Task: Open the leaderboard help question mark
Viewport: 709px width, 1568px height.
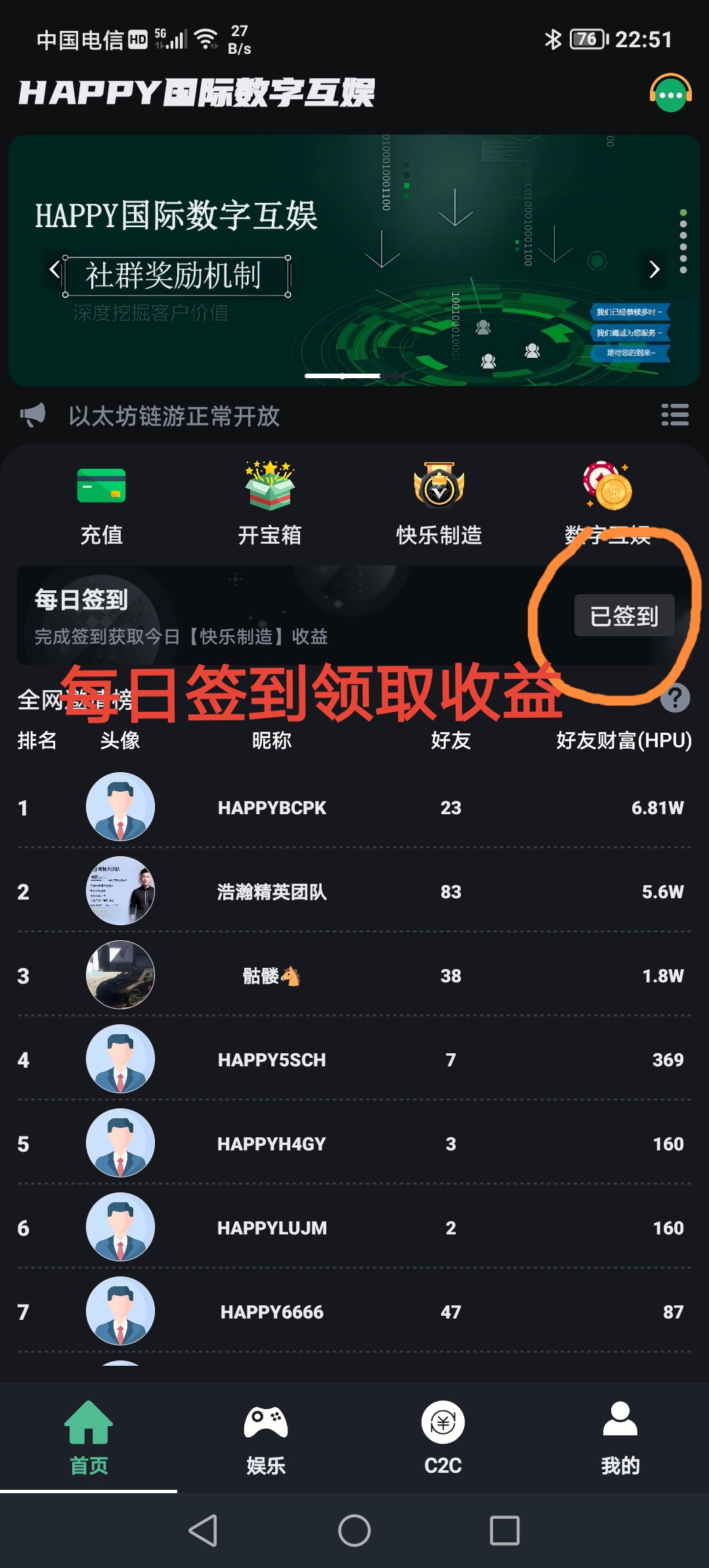Action: [675, 697]
